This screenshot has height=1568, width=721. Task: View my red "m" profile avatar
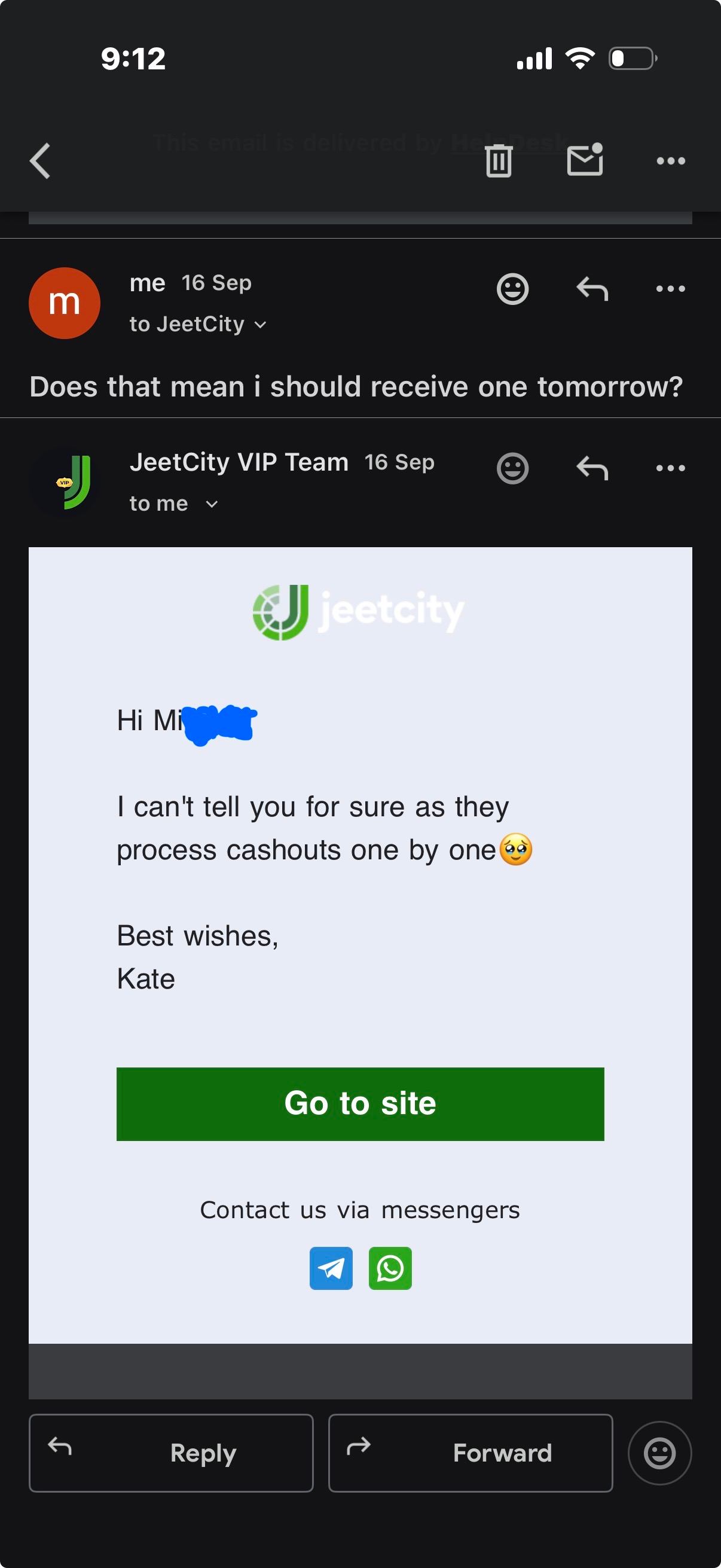(x=65, y=303)
